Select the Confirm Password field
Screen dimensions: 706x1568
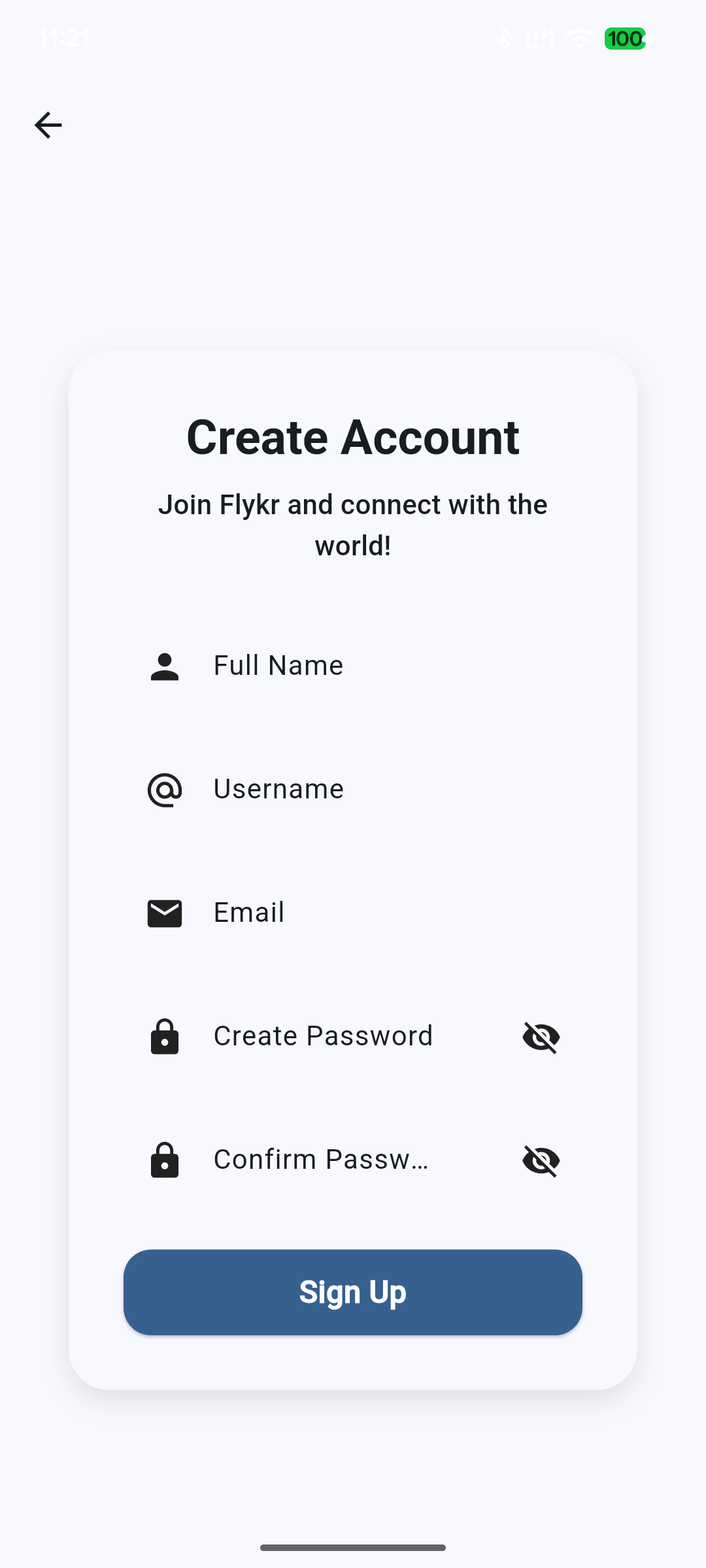point(340,1160)
